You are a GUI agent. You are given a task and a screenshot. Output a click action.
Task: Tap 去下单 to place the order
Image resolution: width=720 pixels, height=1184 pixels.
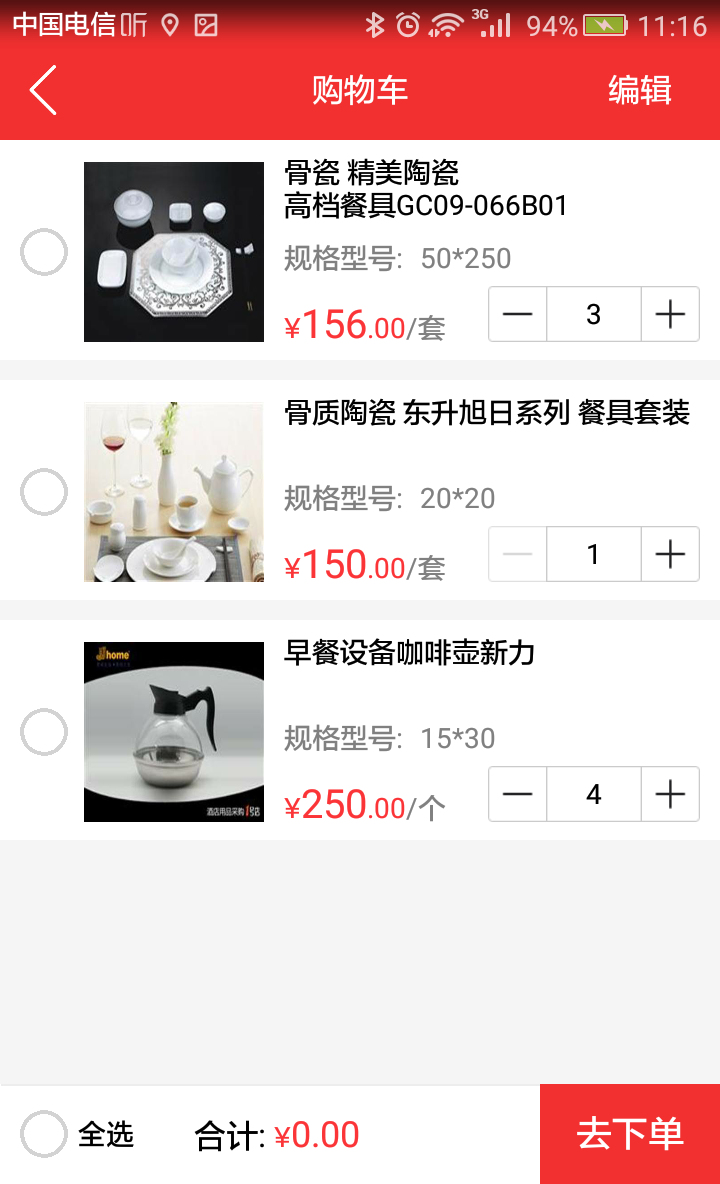(x=630, y=1134)
